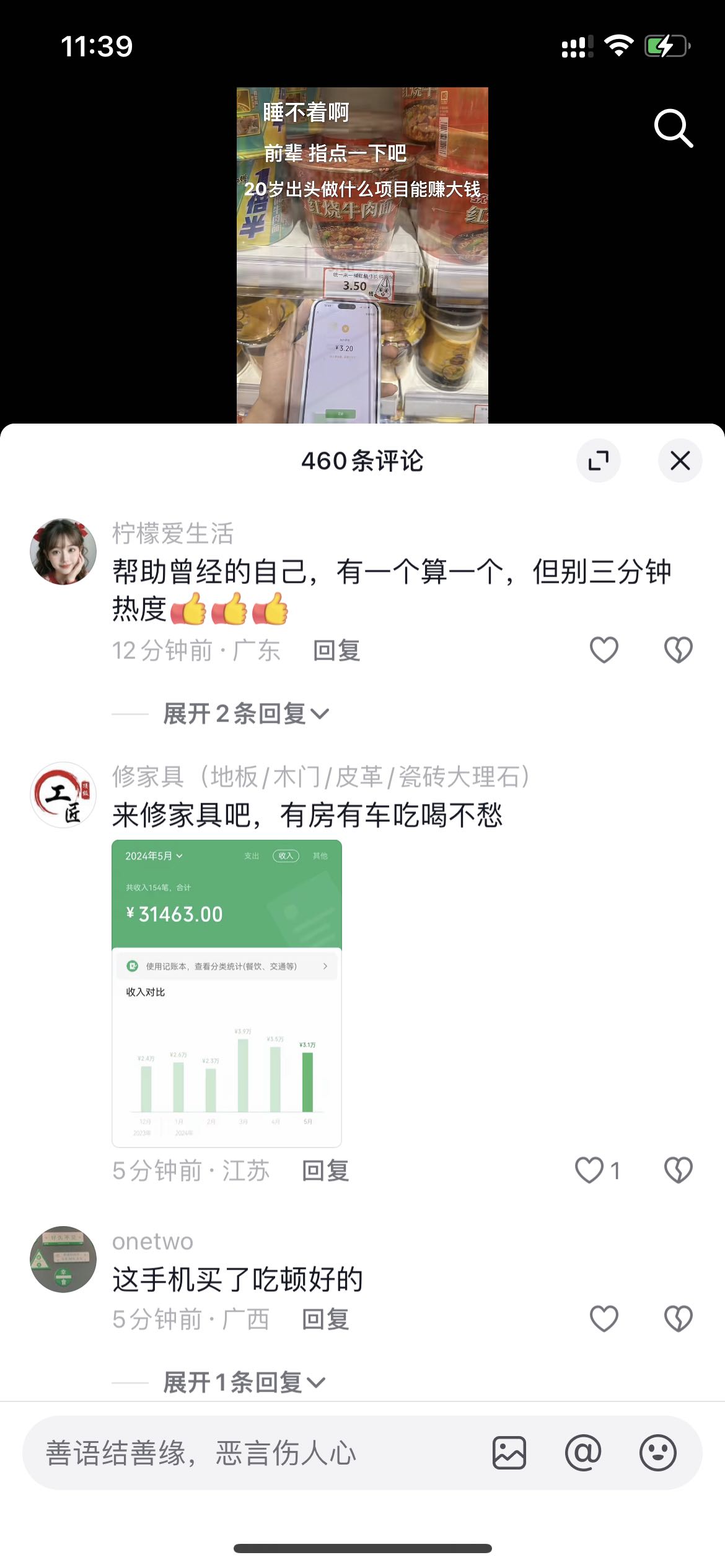Expand the comments panel to full screen
This screenshot has width=725, height=1568.
pos(598,461)
